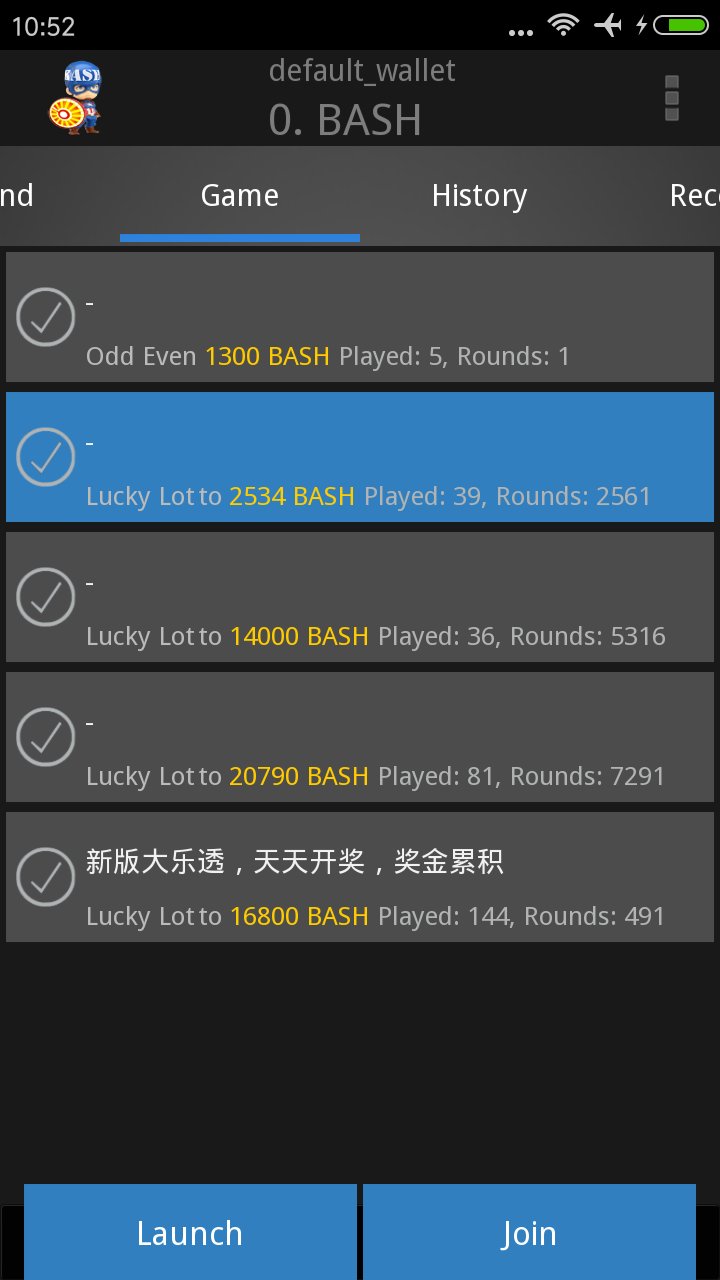Image resolution: width=720 pixels, height=1280 pixels.
Task: Select the Lucky Lotto 2534 BASH game
Action: [360, 457]
